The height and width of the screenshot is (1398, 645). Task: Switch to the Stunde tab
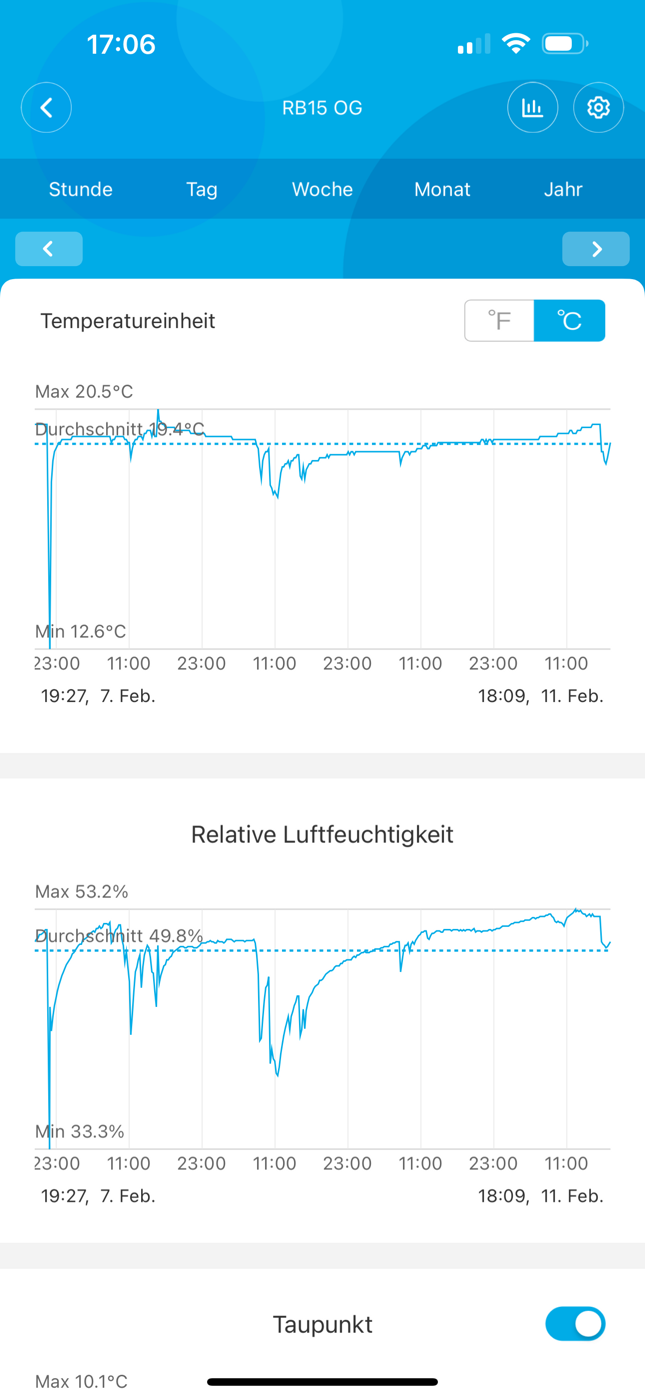tap(80, 189)
